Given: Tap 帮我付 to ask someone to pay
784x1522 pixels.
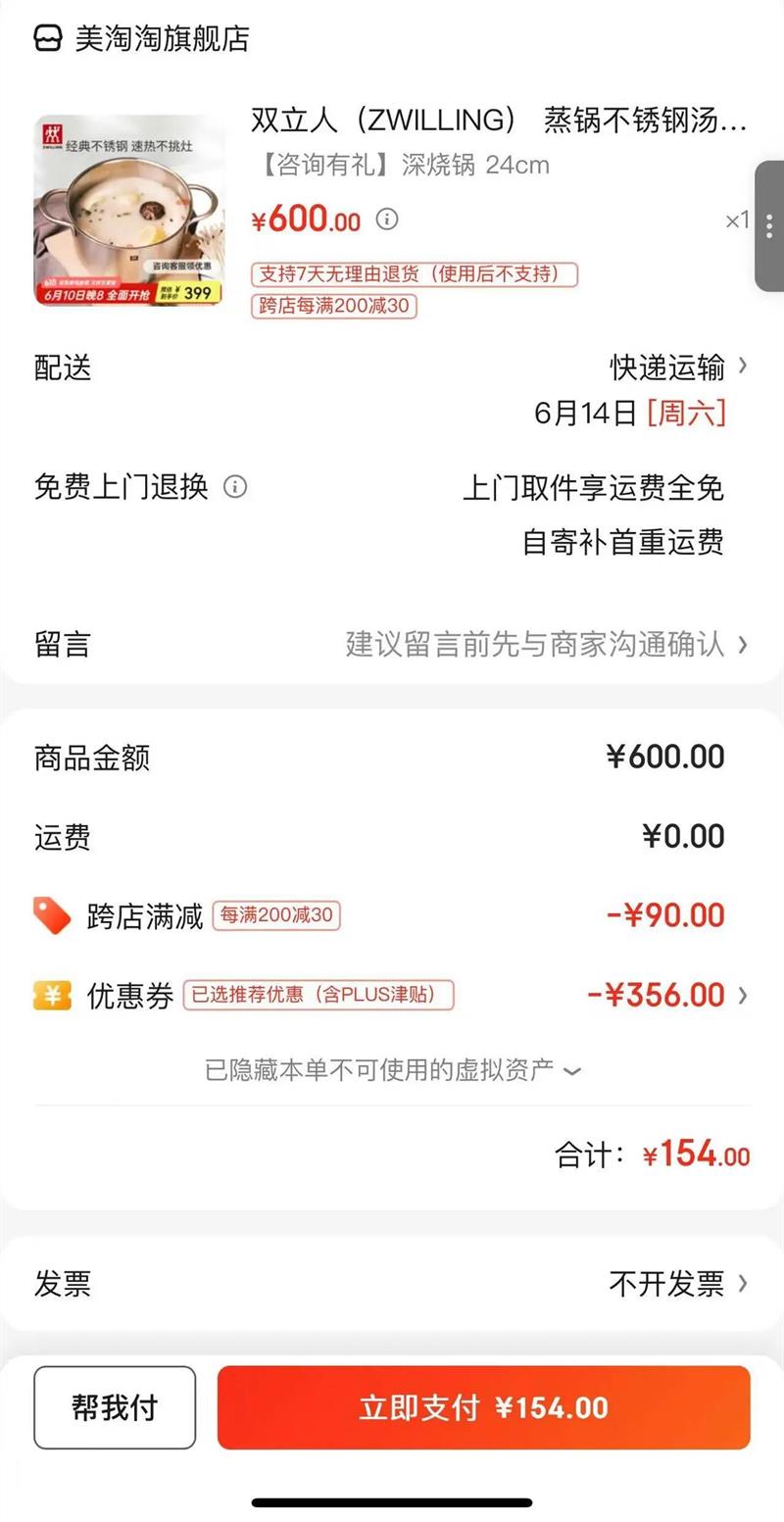Looking at the screenshot, I should [x=115, y=1408].
